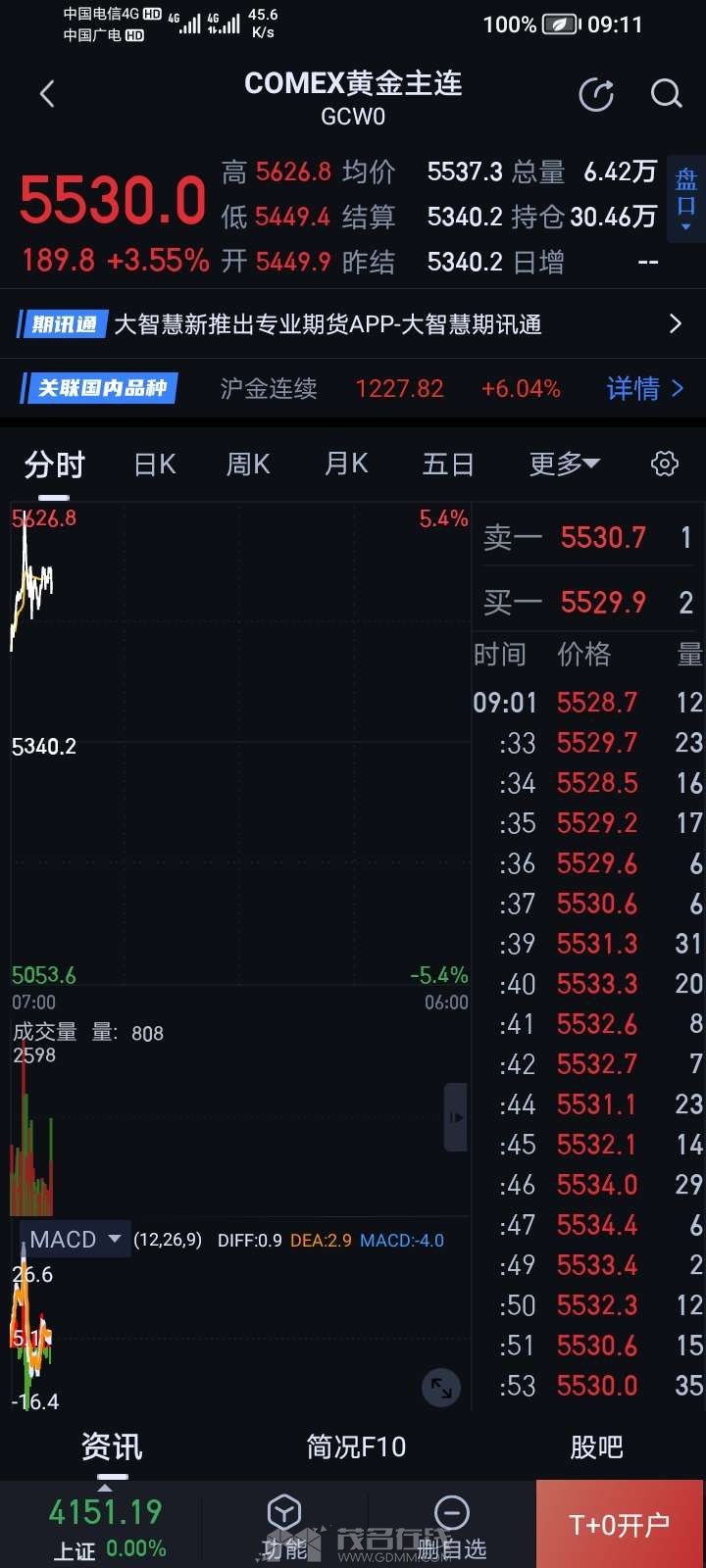The width and height of the screenshot is (706, 1568).
Task: Refresh the COMEX gold quote
Action: click(596, 94)
